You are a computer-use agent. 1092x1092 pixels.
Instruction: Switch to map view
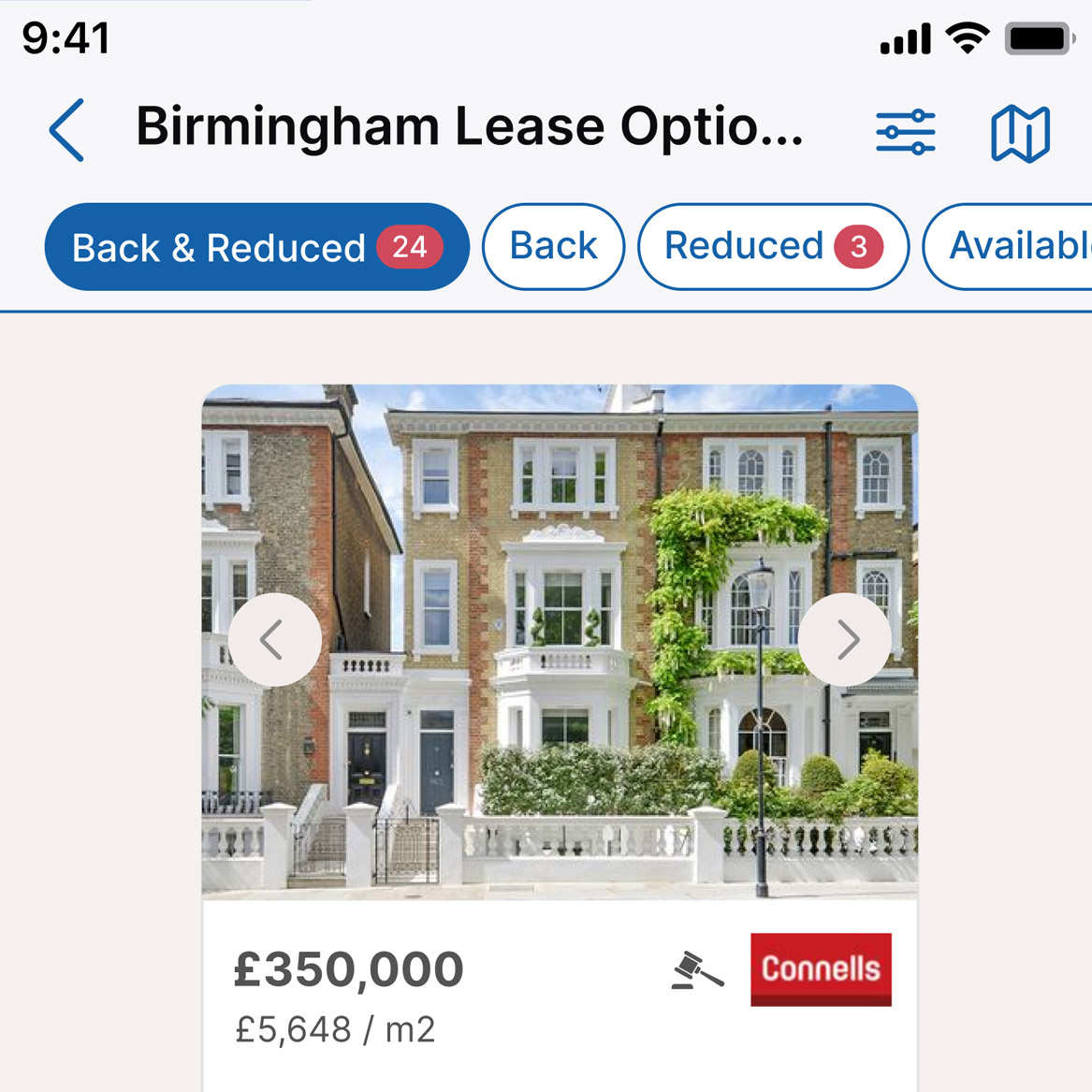(x=1020, y=132)
